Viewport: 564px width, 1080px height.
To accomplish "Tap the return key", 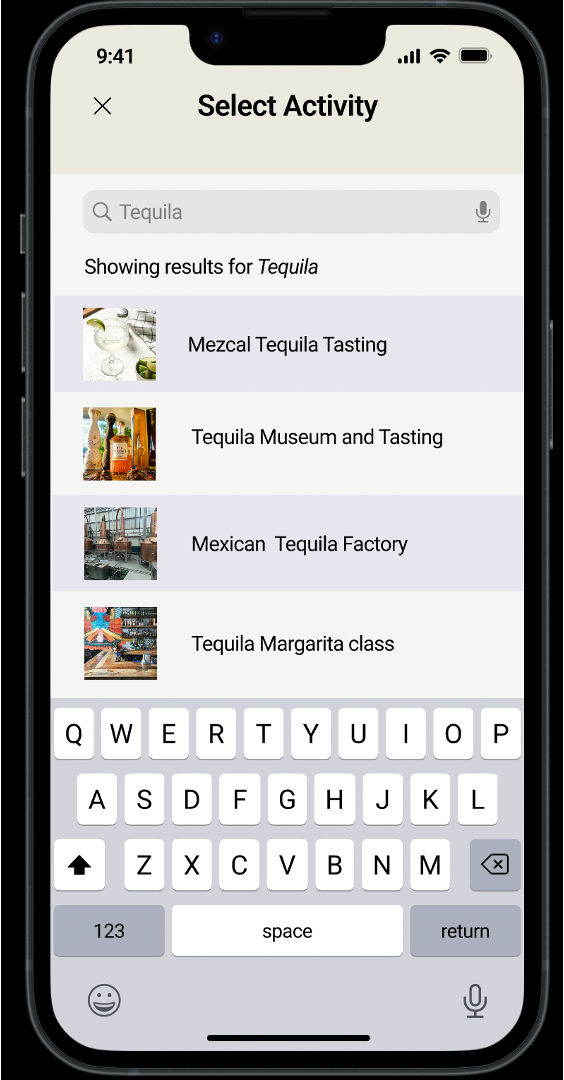I will [466, 931].
